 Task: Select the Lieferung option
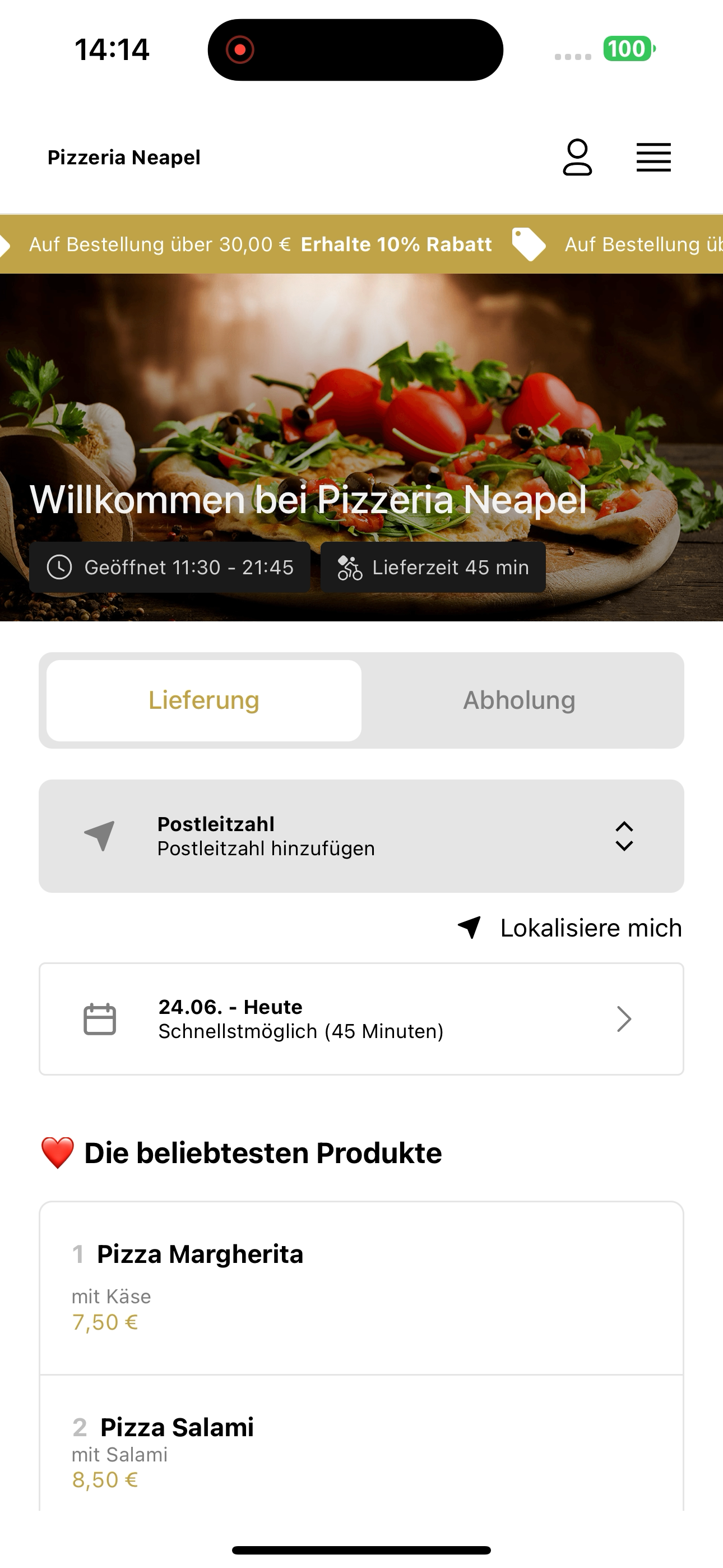click(x=204, y=700)
